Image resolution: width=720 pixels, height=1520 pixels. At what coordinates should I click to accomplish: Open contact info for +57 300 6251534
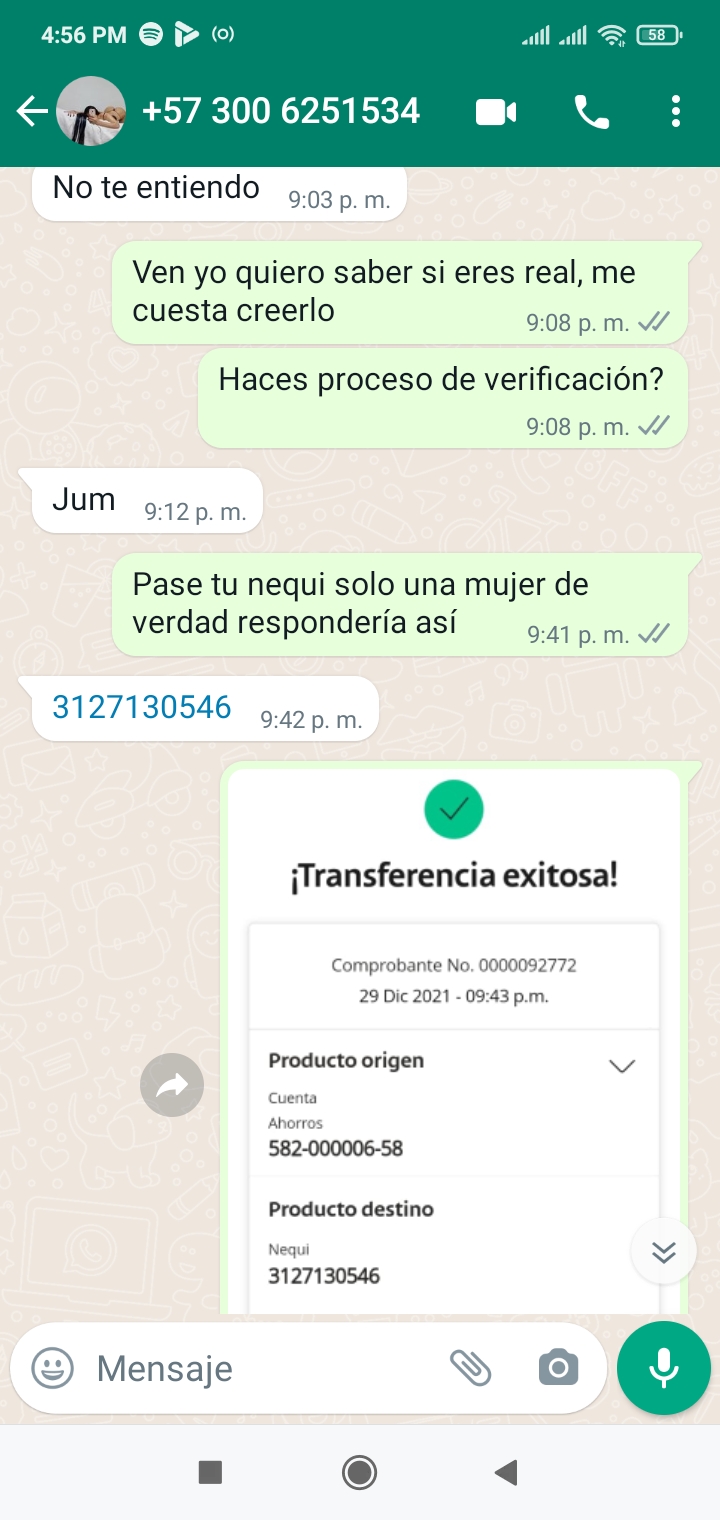pos(280,111)
